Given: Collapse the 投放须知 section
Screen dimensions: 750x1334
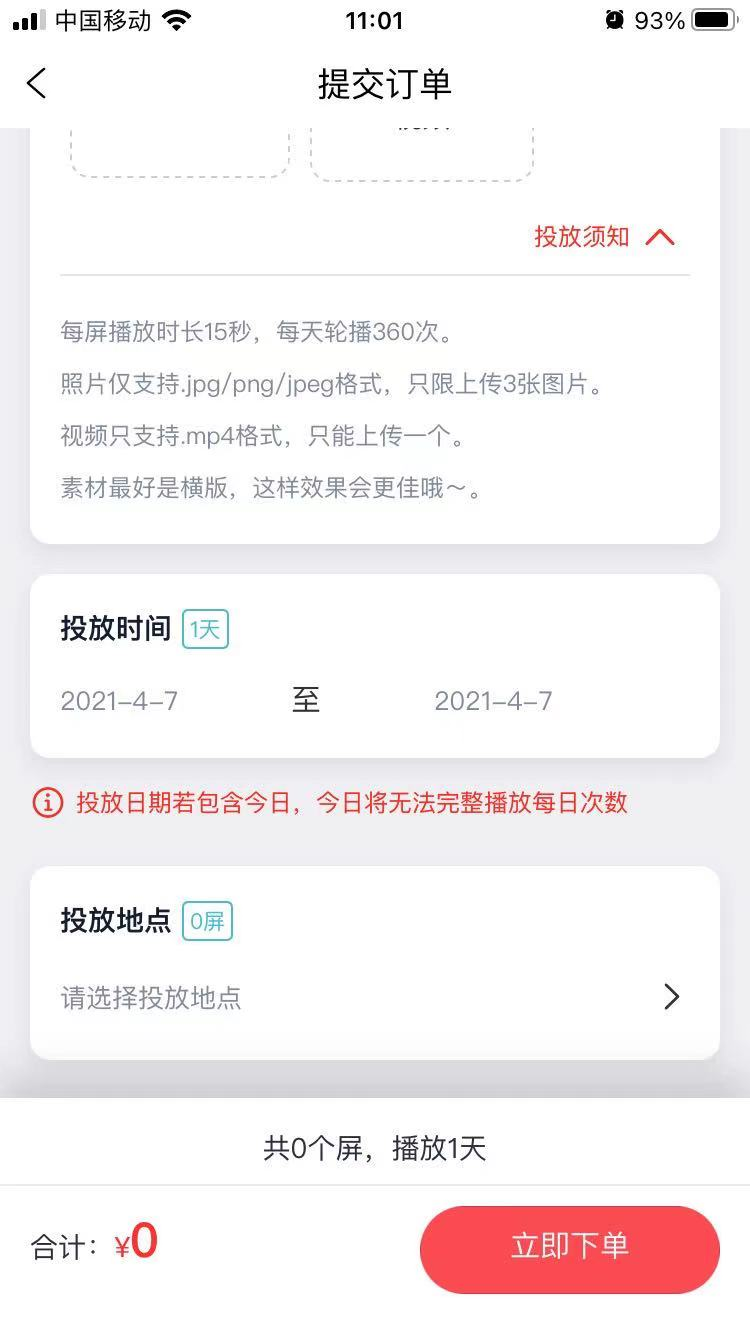Looking at the screenshot, I should 605,237.
